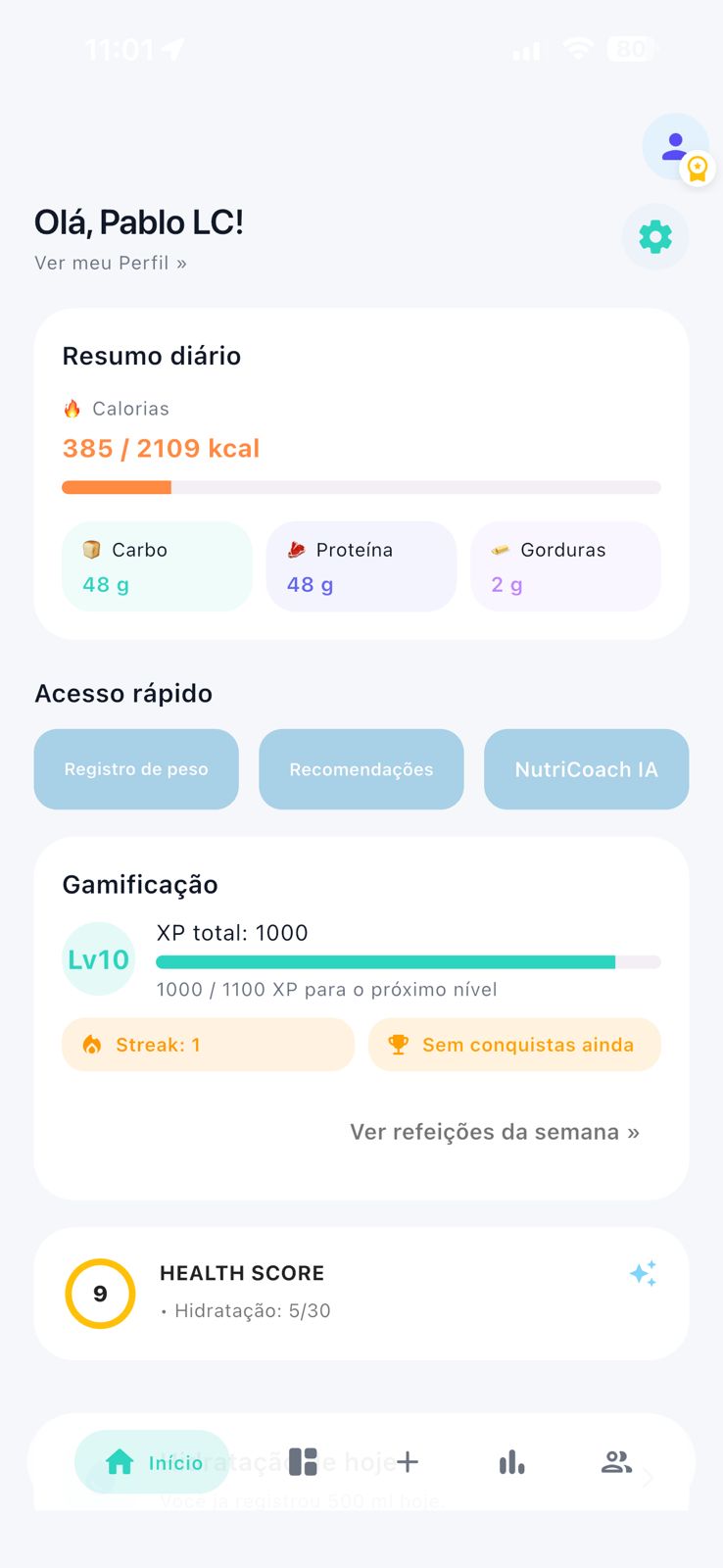Screen dimensions: 723x1568
Task: Open the dashboard grid icon
Action: [302, 1461]
